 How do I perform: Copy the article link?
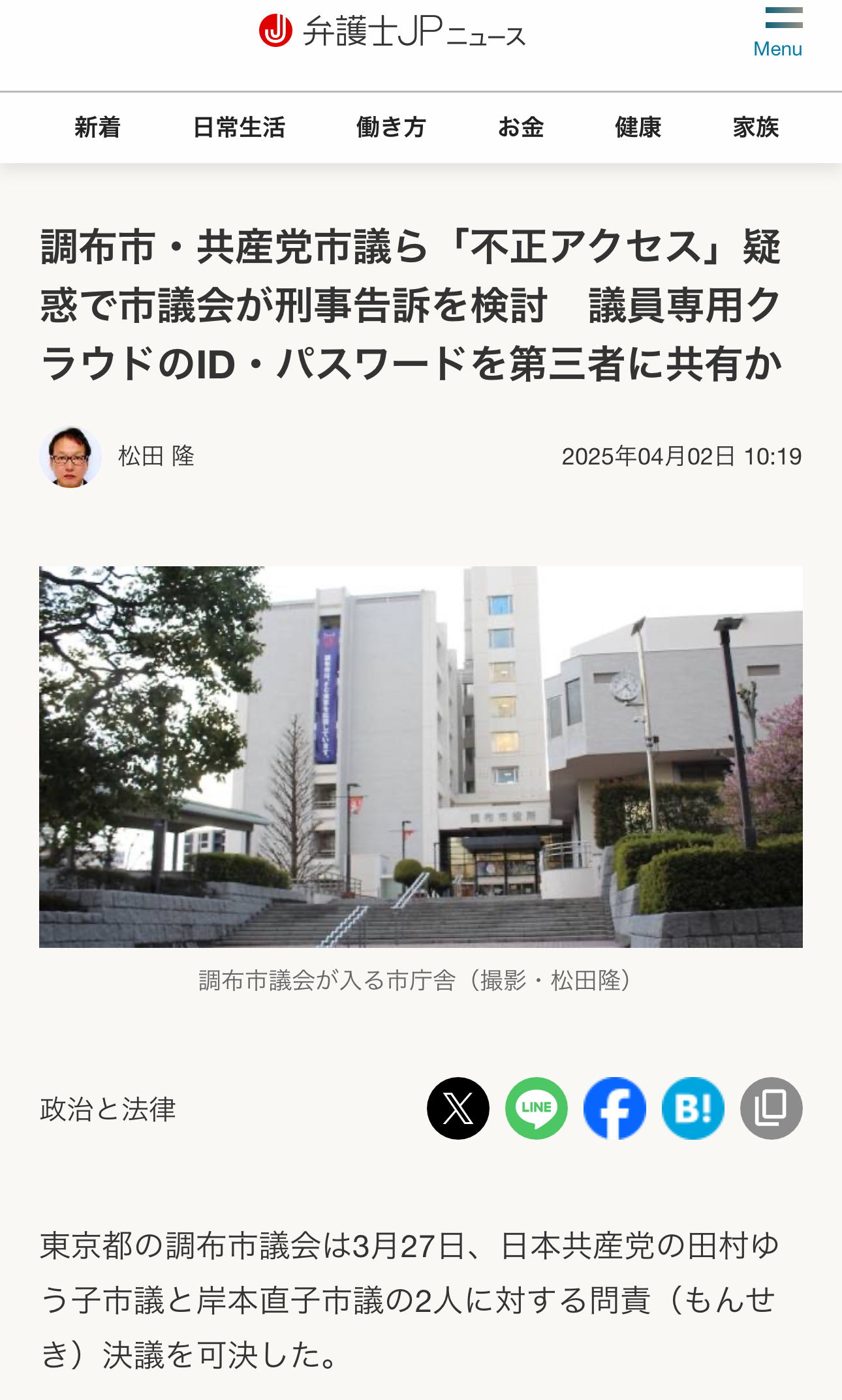click(772, 1108)
